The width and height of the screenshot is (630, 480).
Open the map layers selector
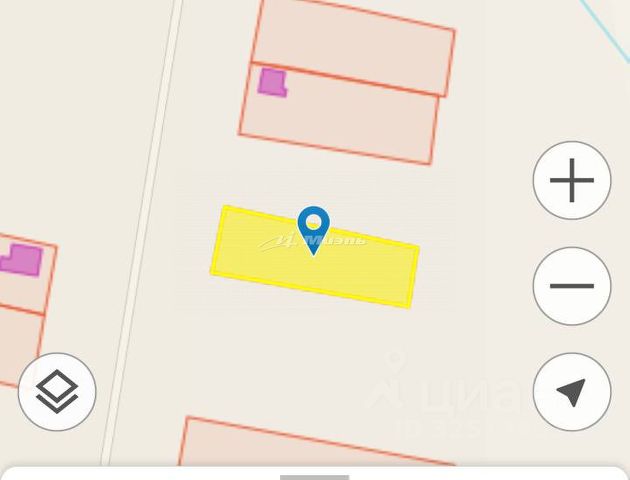[57, 391]
